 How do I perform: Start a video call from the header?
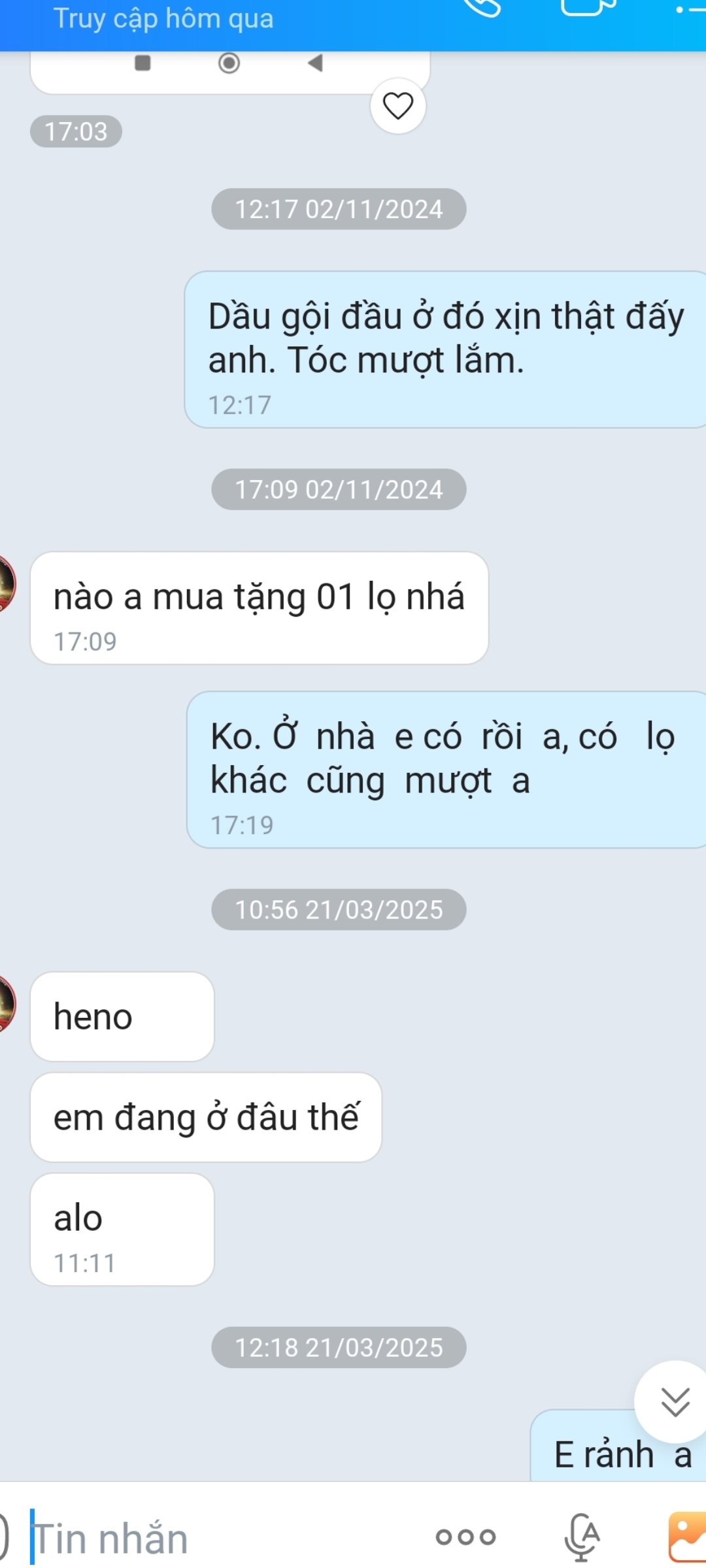[587, 7]
